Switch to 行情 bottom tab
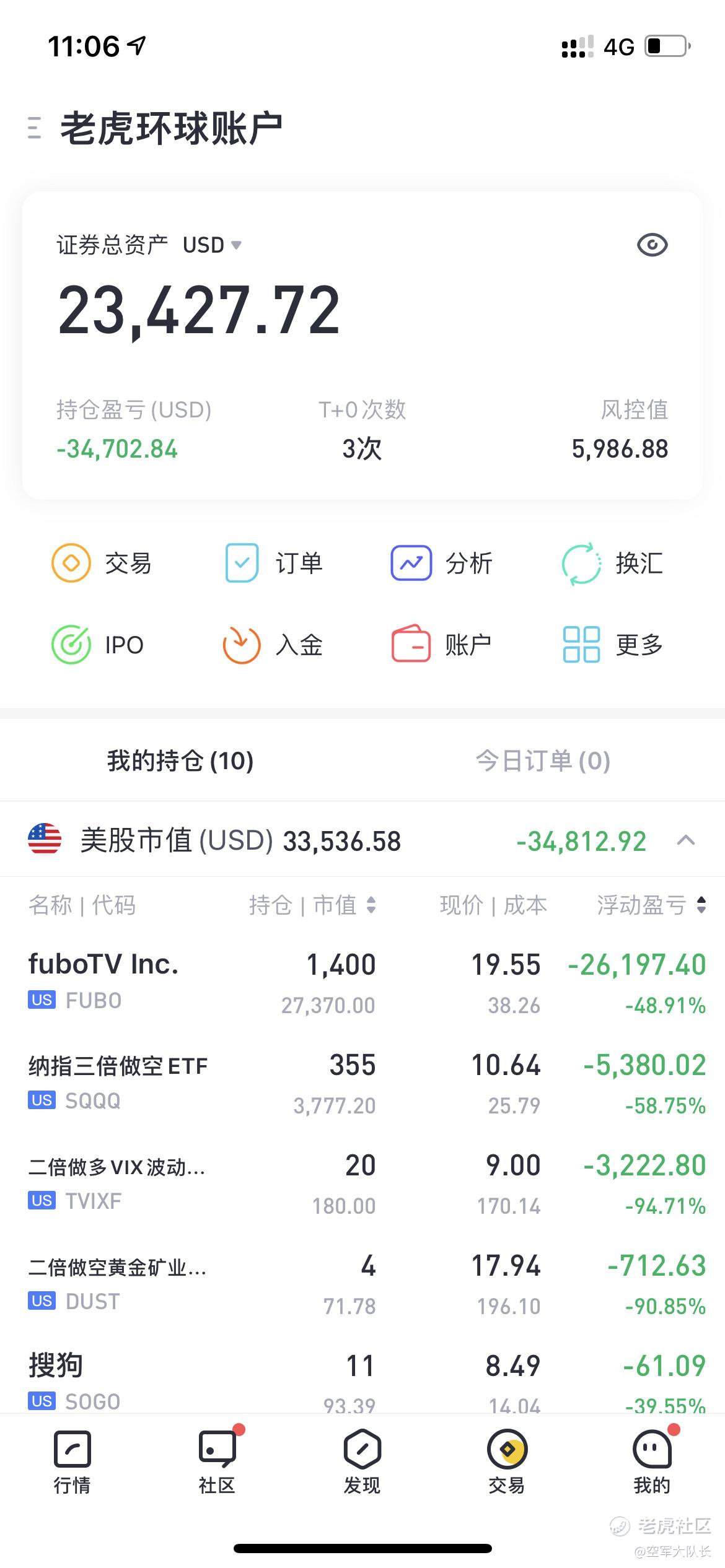Image resolution: width=725 pixels, height=1568 pixels. [x=72, y=1463]
